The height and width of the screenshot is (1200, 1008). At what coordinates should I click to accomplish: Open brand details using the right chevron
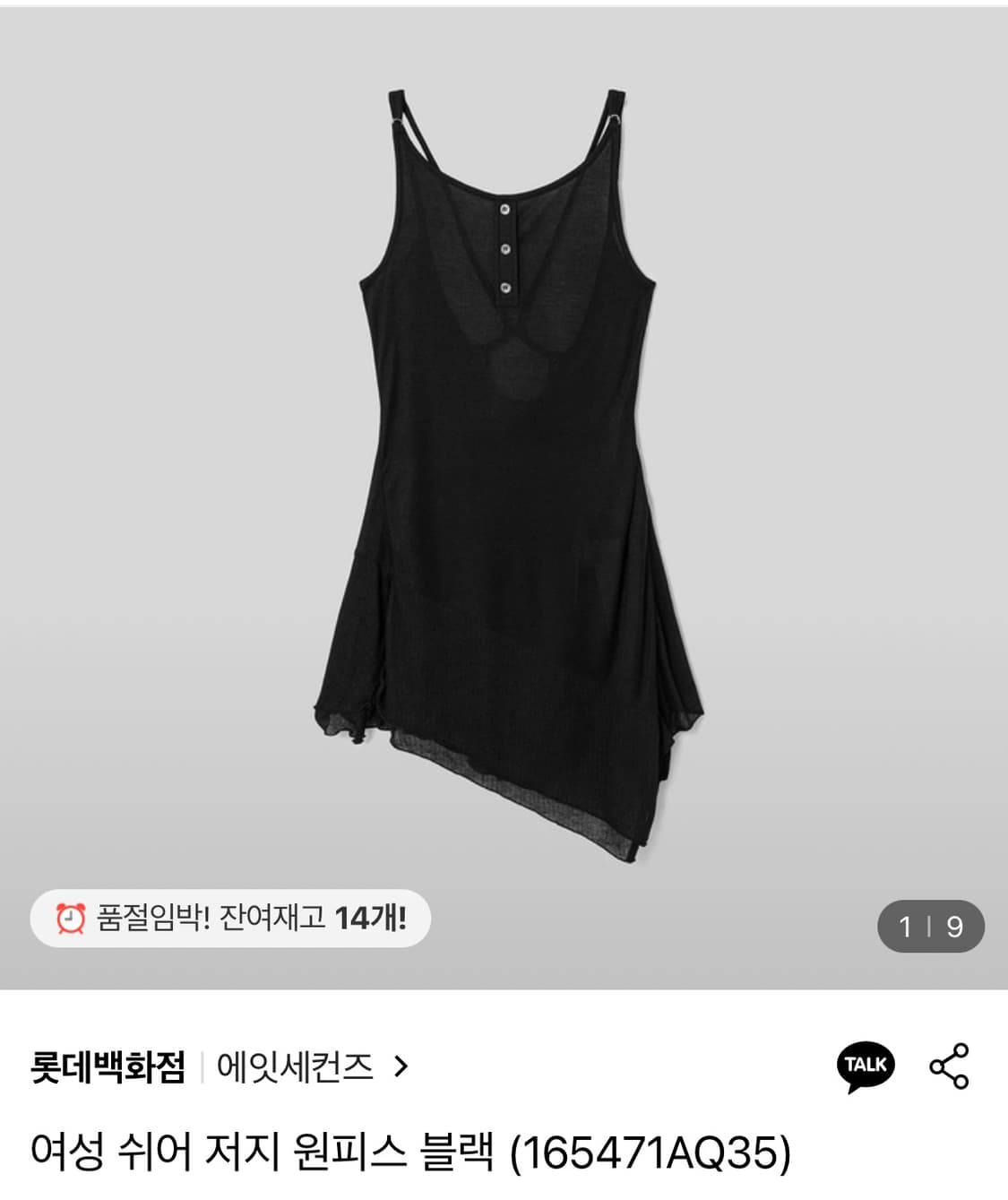[x=401, y=1066]
